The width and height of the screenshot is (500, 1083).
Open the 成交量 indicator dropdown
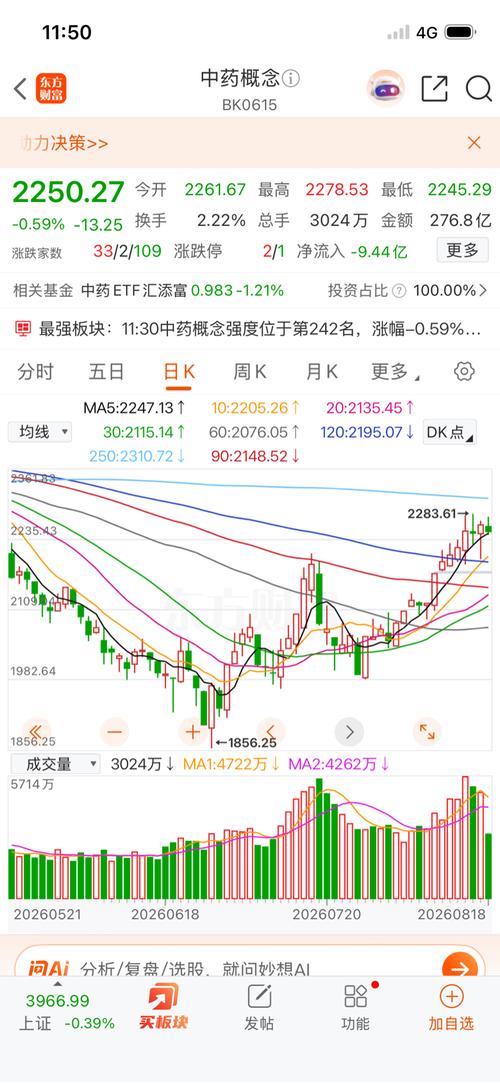[x=54, y=764]
